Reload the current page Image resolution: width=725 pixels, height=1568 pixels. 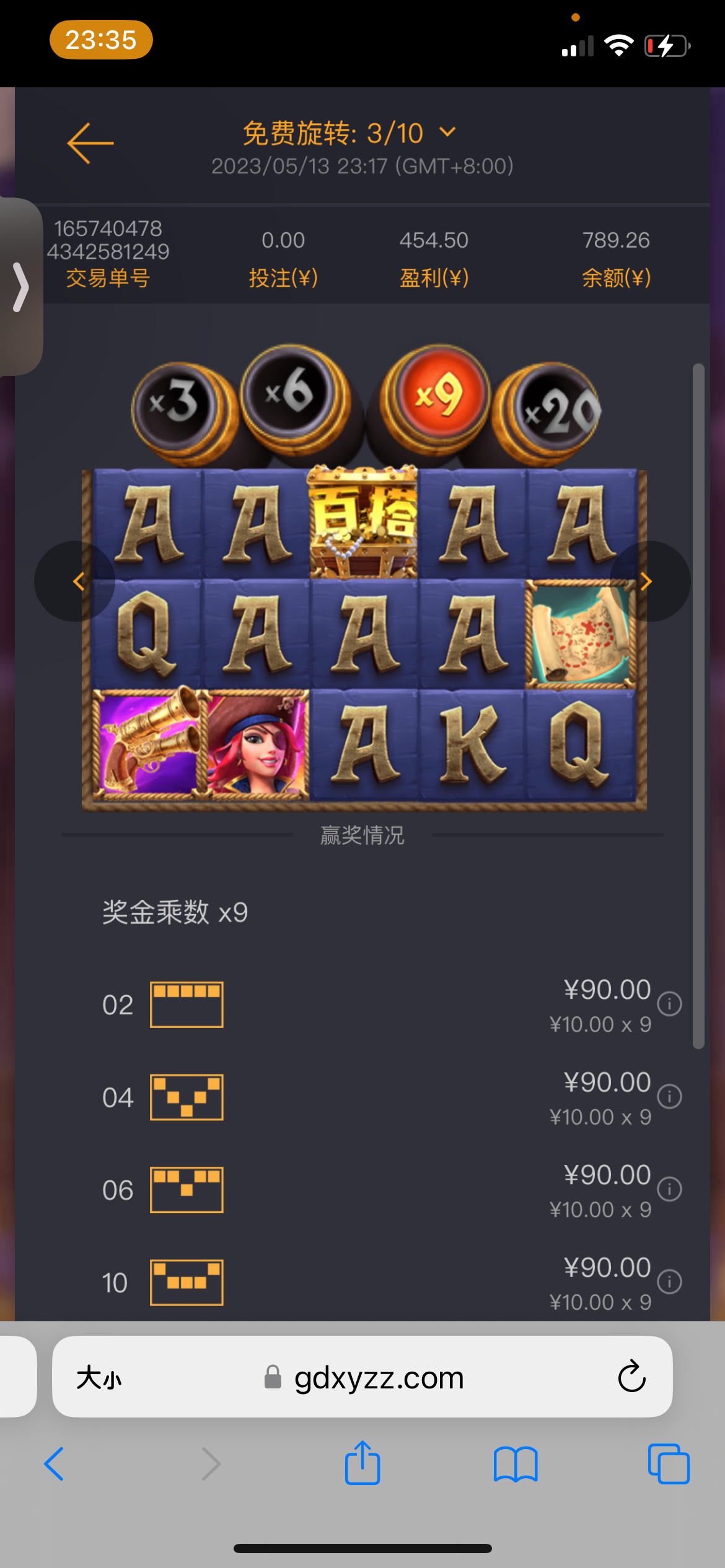(x=631, y=1377)
